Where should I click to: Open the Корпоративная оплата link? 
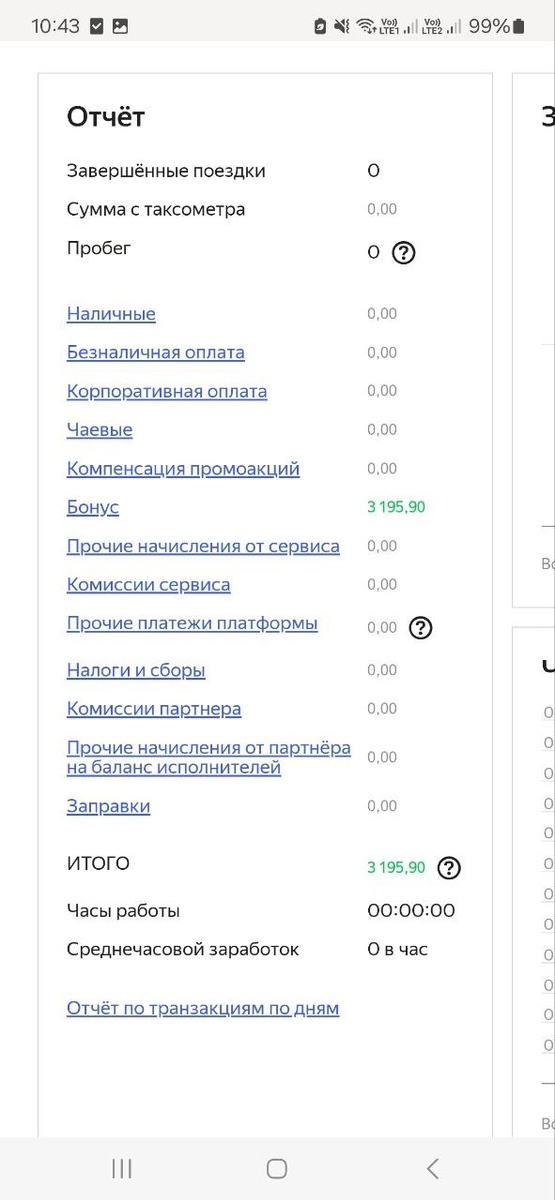[167, 391]
